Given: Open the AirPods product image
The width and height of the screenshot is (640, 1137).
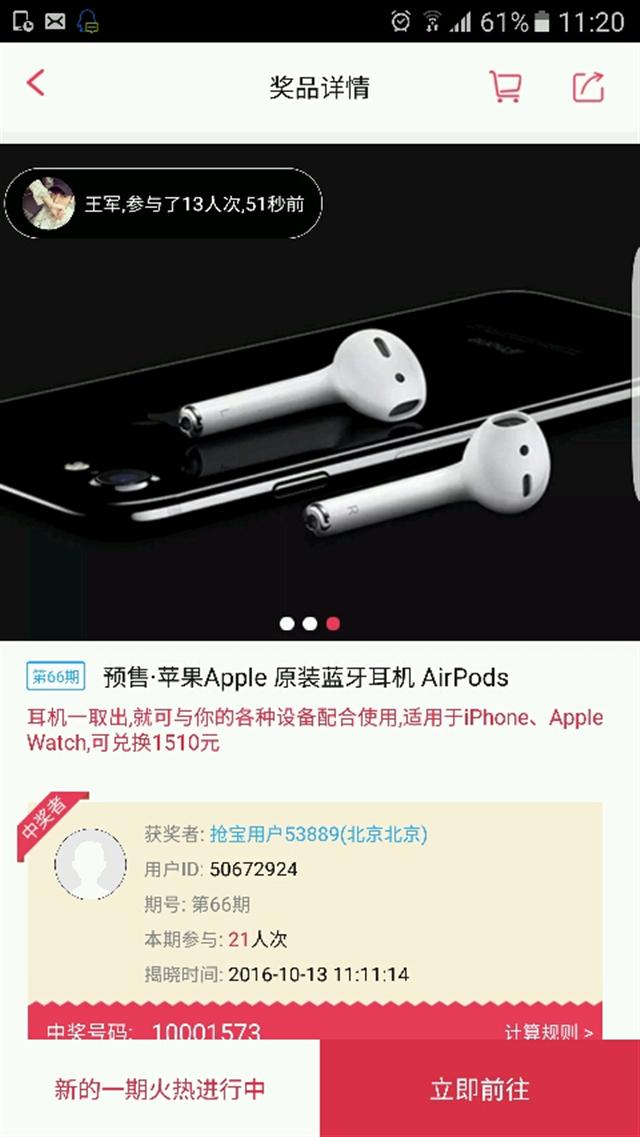Looking at the screenshot, I should pos(320,392).
